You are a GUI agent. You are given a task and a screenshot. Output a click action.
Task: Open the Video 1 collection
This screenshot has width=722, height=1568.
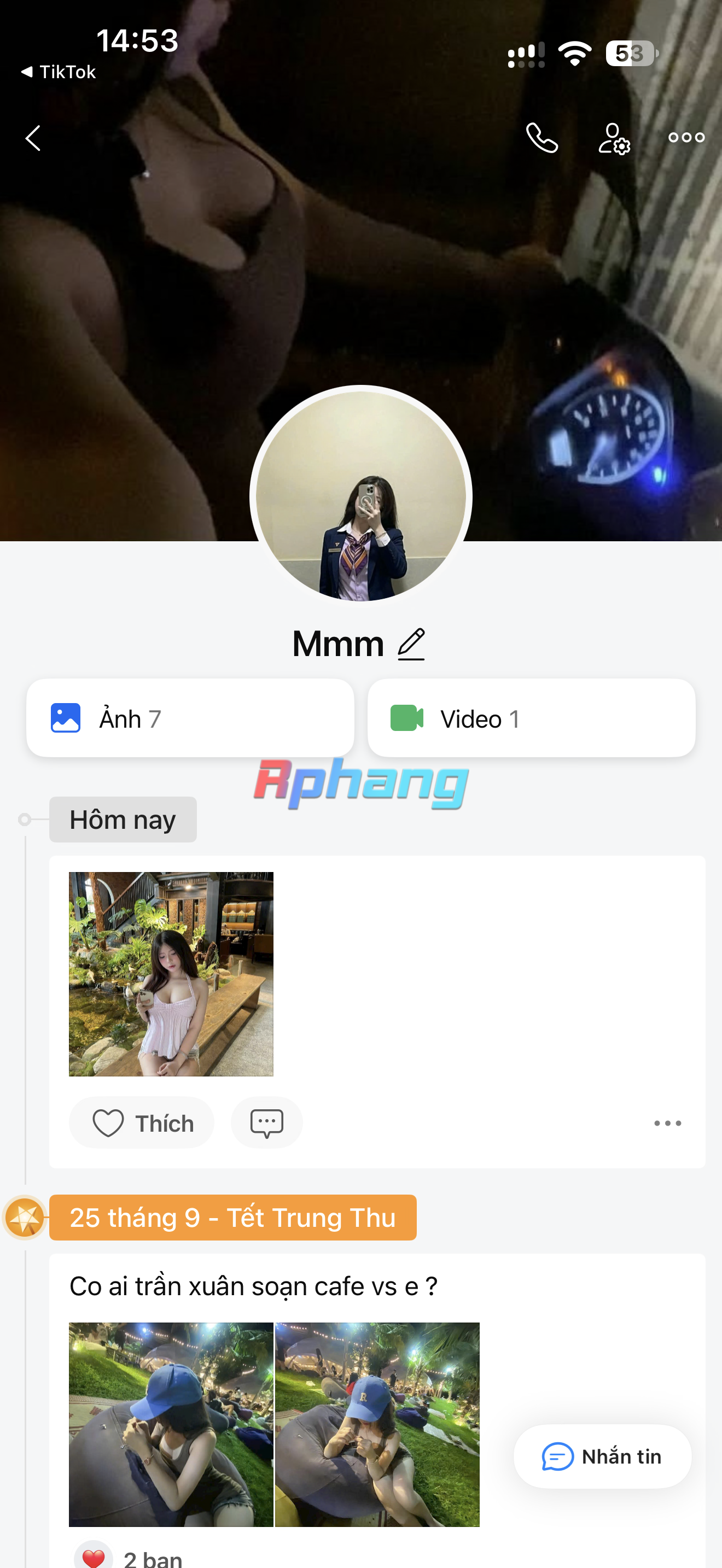click(532, 718)
